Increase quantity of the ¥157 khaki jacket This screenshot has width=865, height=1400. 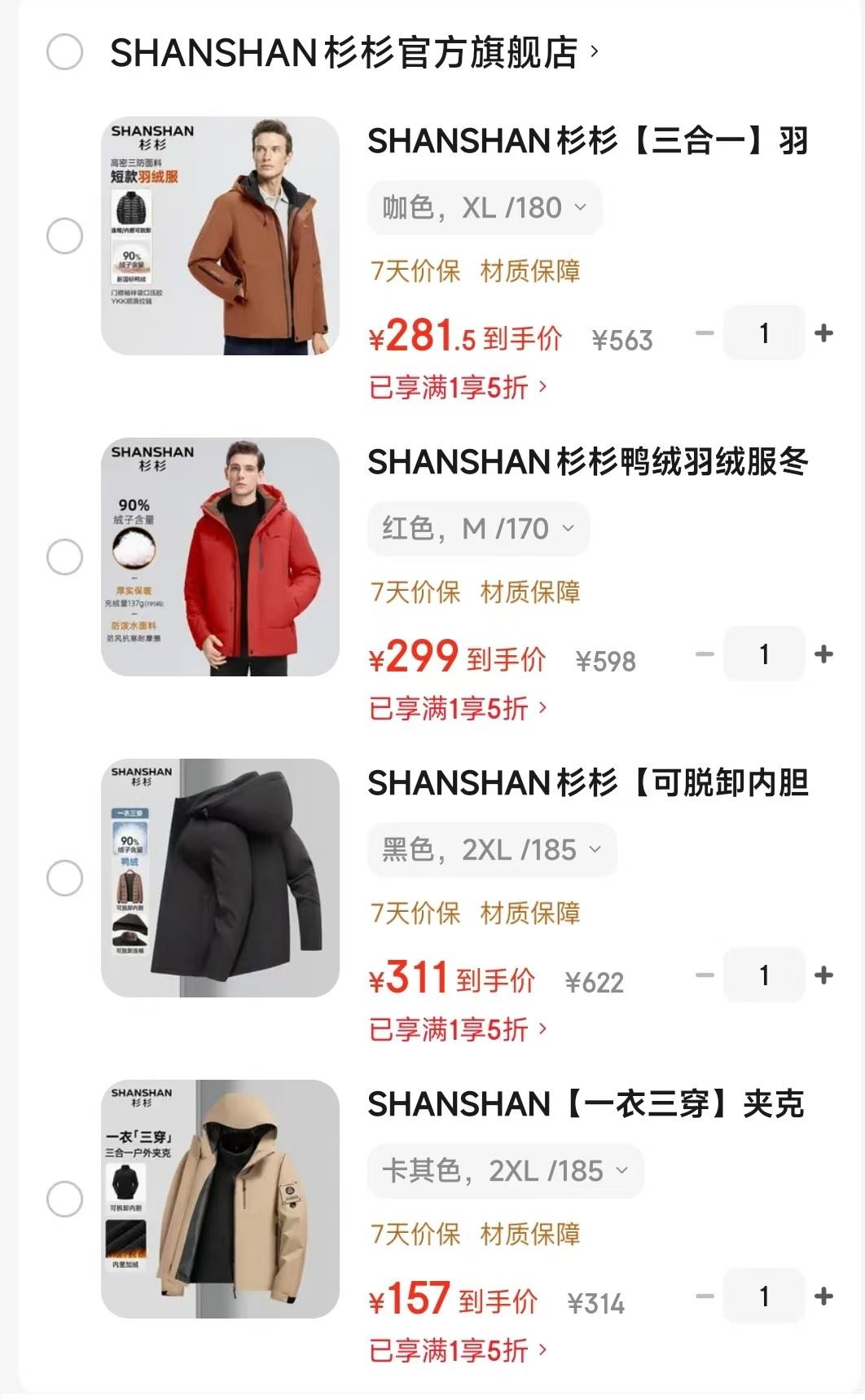[x=823, y=1297]
